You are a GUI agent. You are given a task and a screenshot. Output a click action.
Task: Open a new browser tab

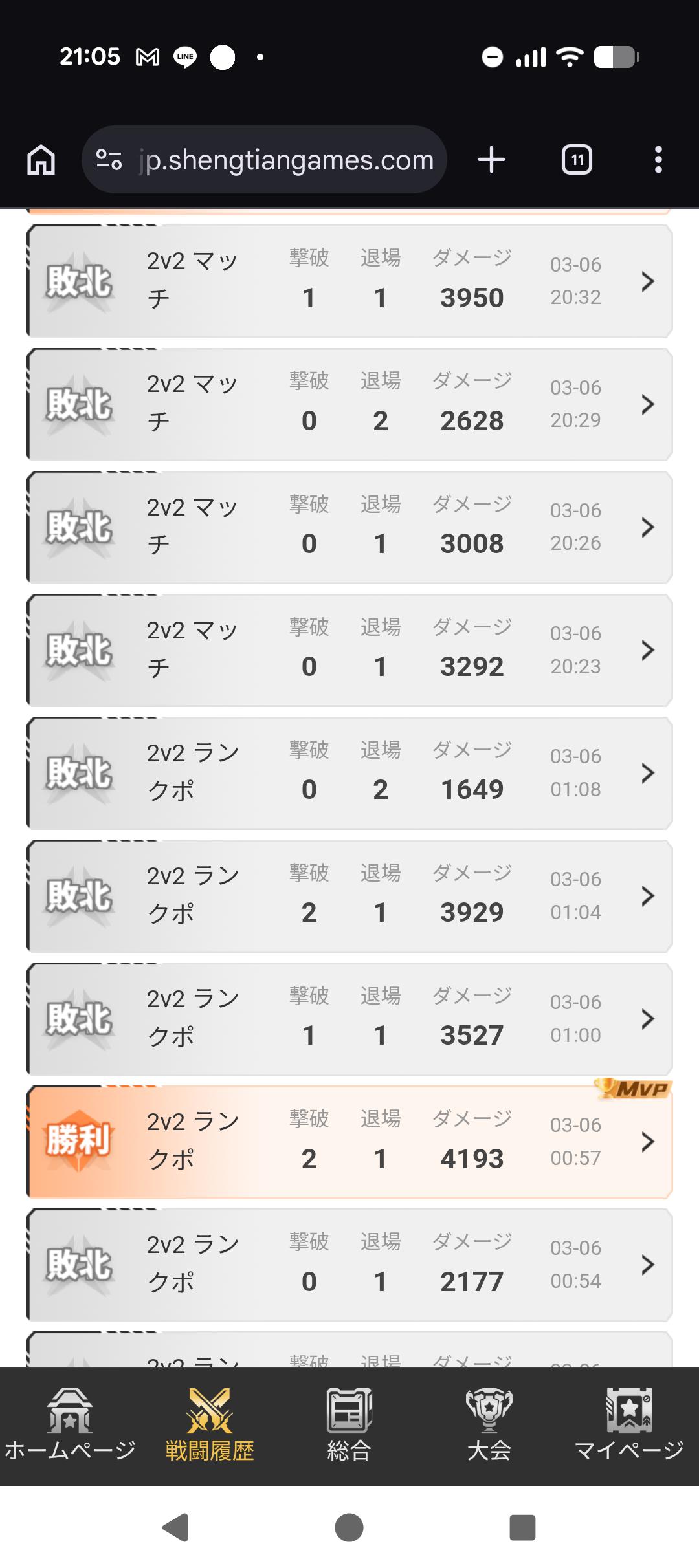coord(491,160)
